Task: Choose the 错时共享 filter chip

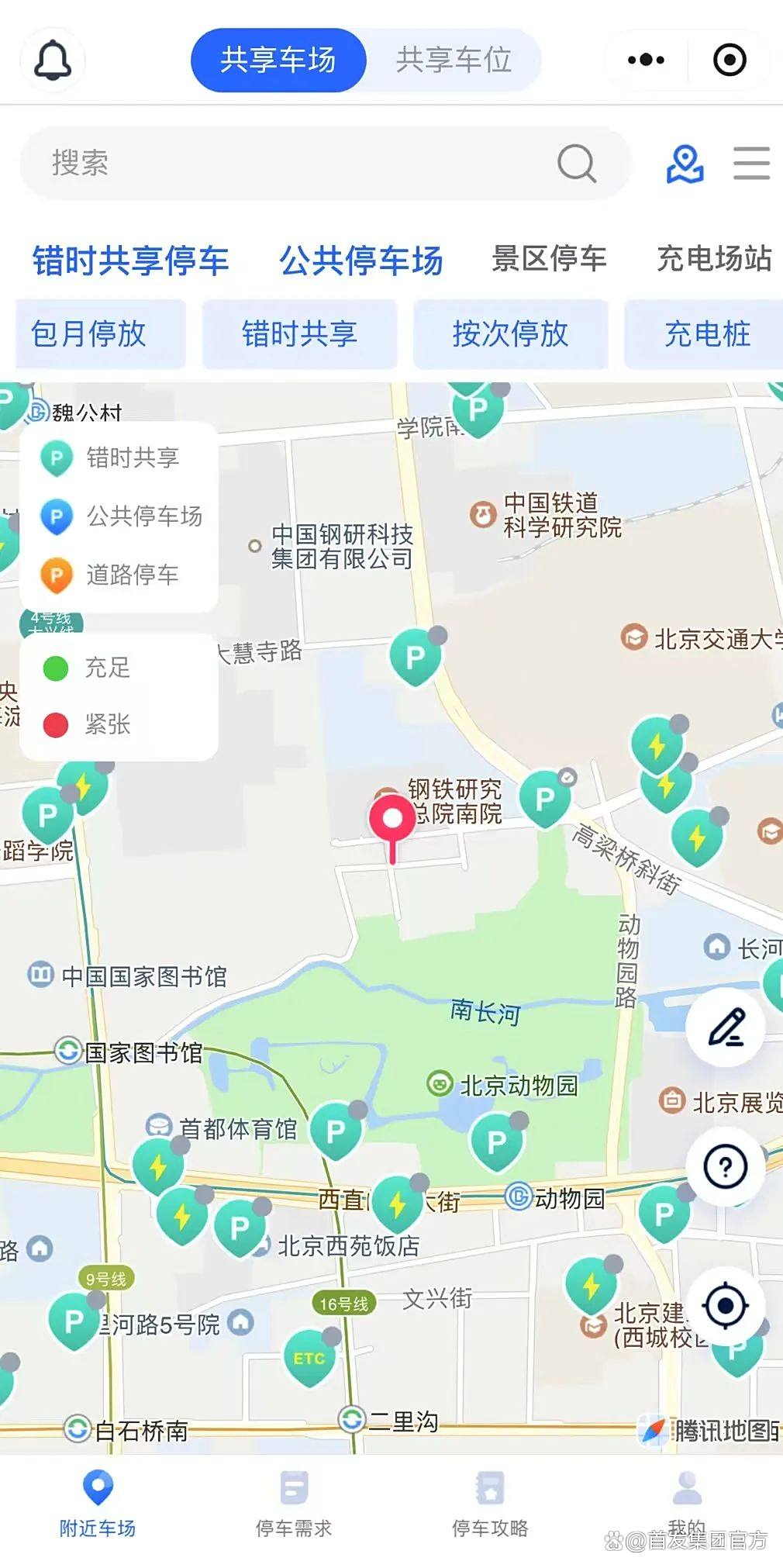Action: click(x=299, y=334)
